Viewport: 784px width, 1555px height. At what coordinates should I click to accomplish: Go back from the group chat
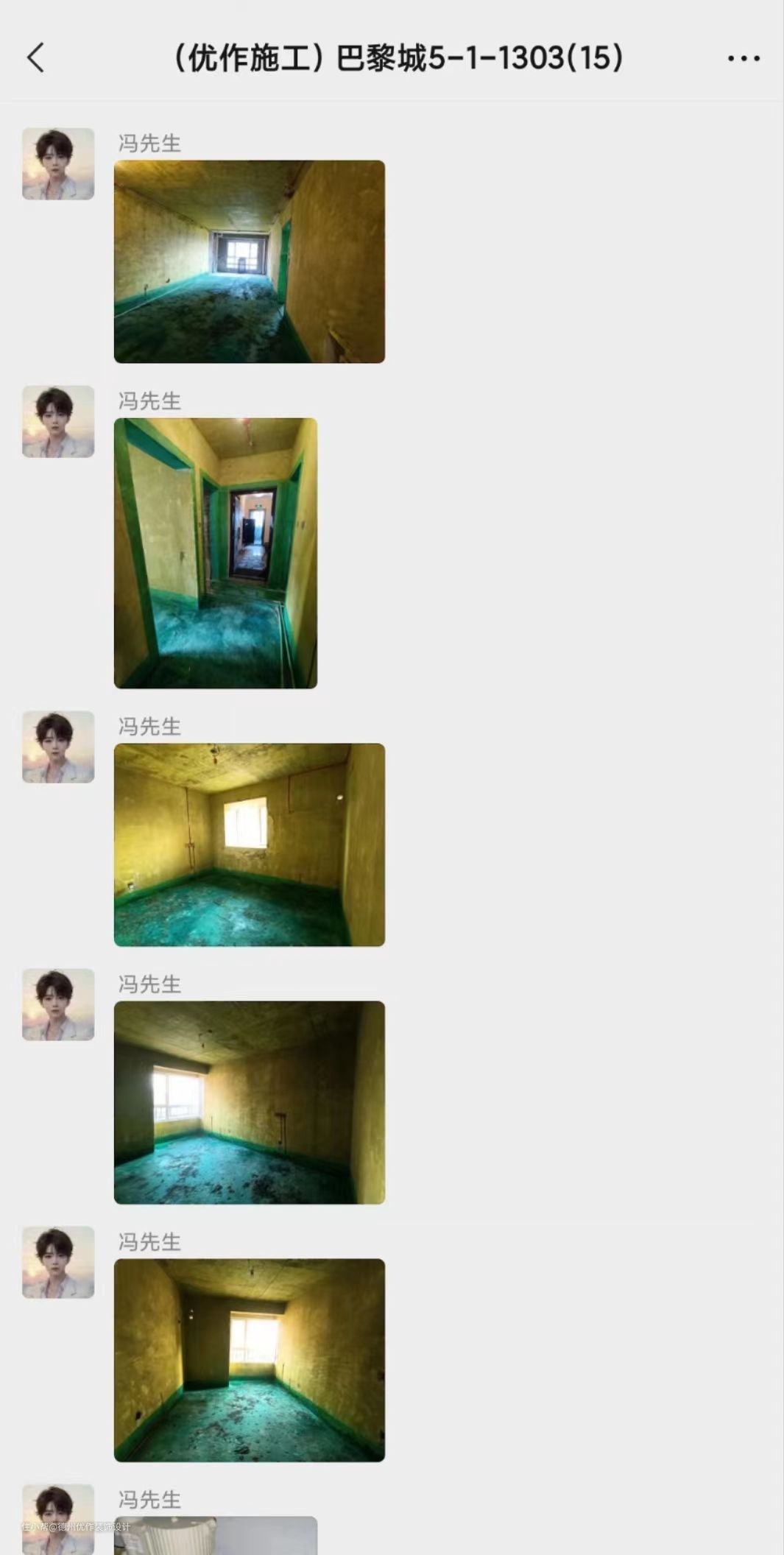35,57
